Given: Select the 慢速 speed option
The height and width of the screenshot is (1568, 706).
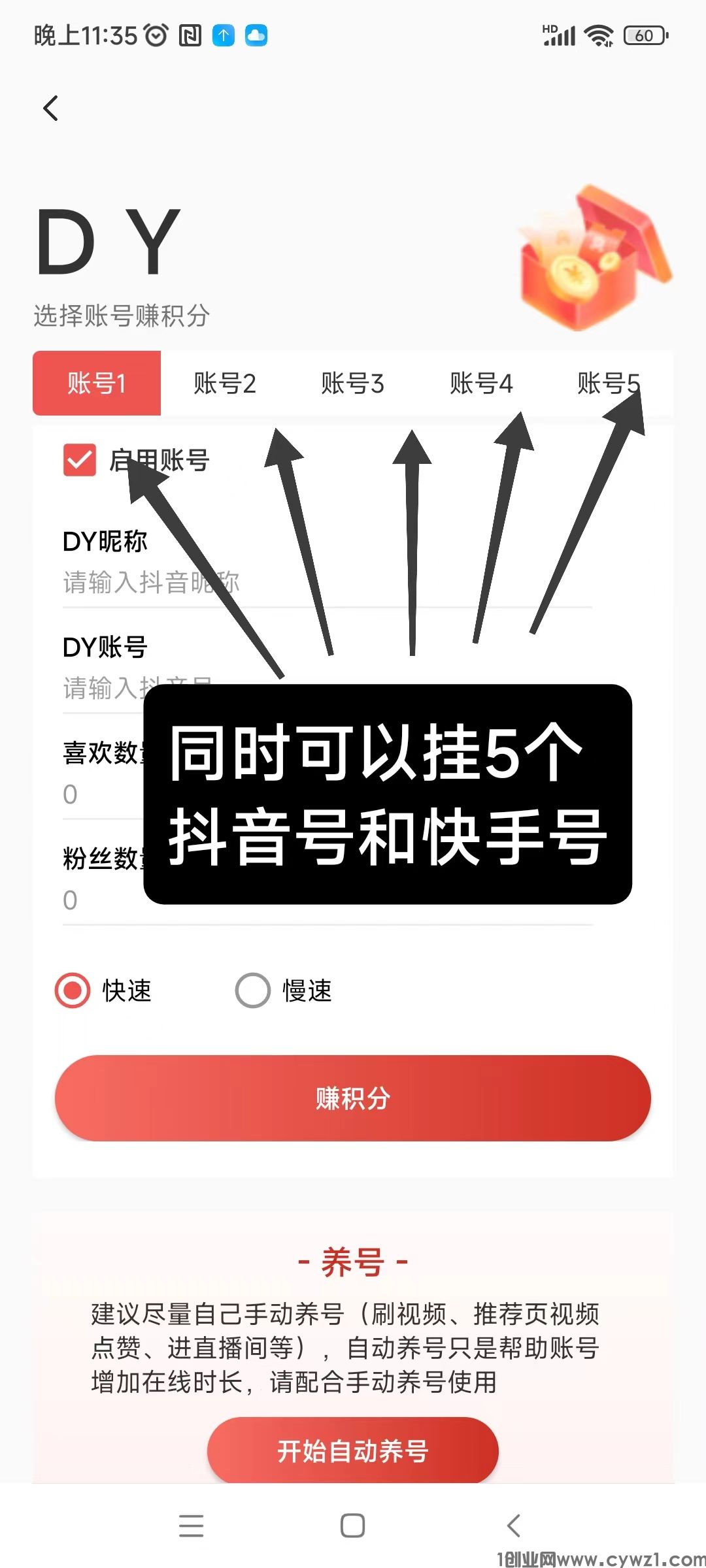Looking at the screenshot, I should point(252,990).
